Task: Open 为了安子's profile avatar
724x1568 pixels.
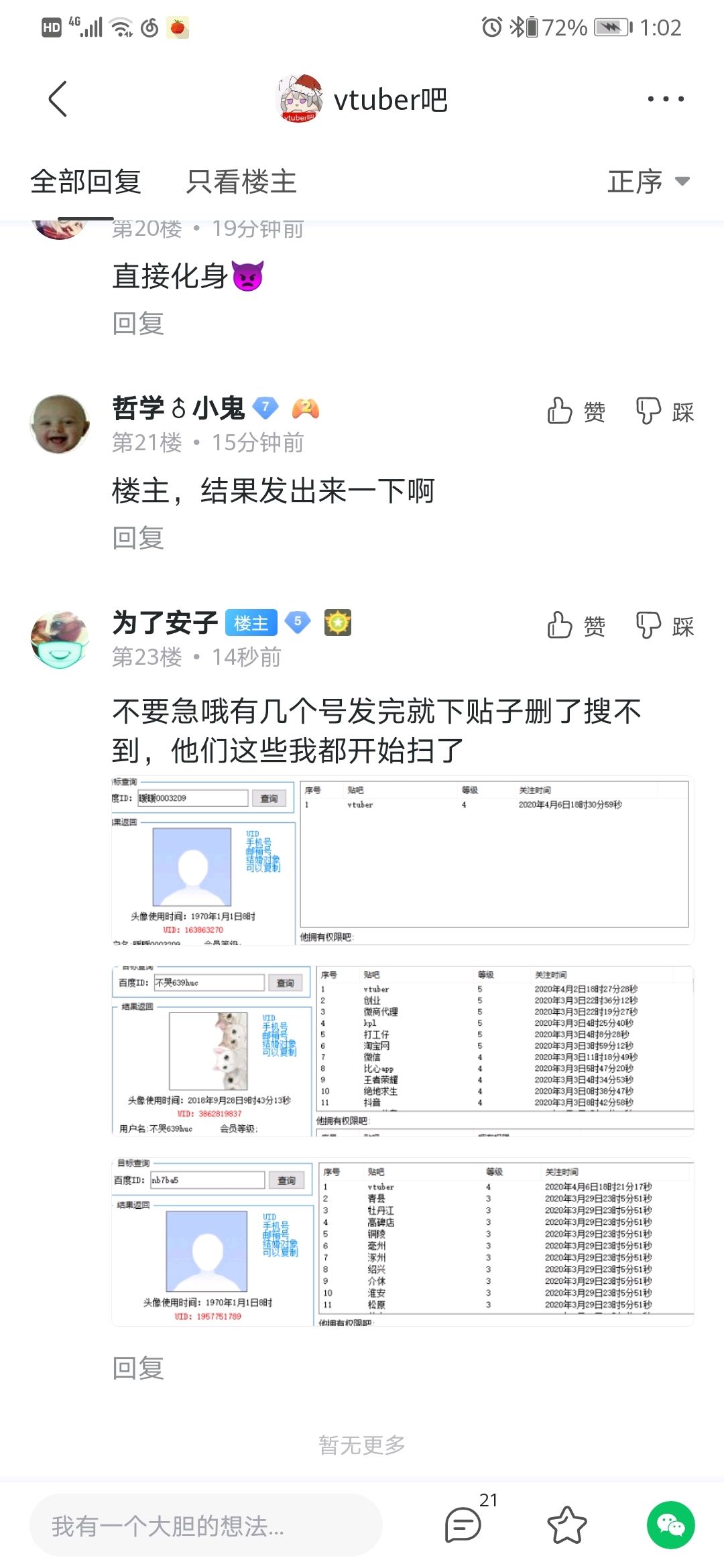Action: coord(60,639)
